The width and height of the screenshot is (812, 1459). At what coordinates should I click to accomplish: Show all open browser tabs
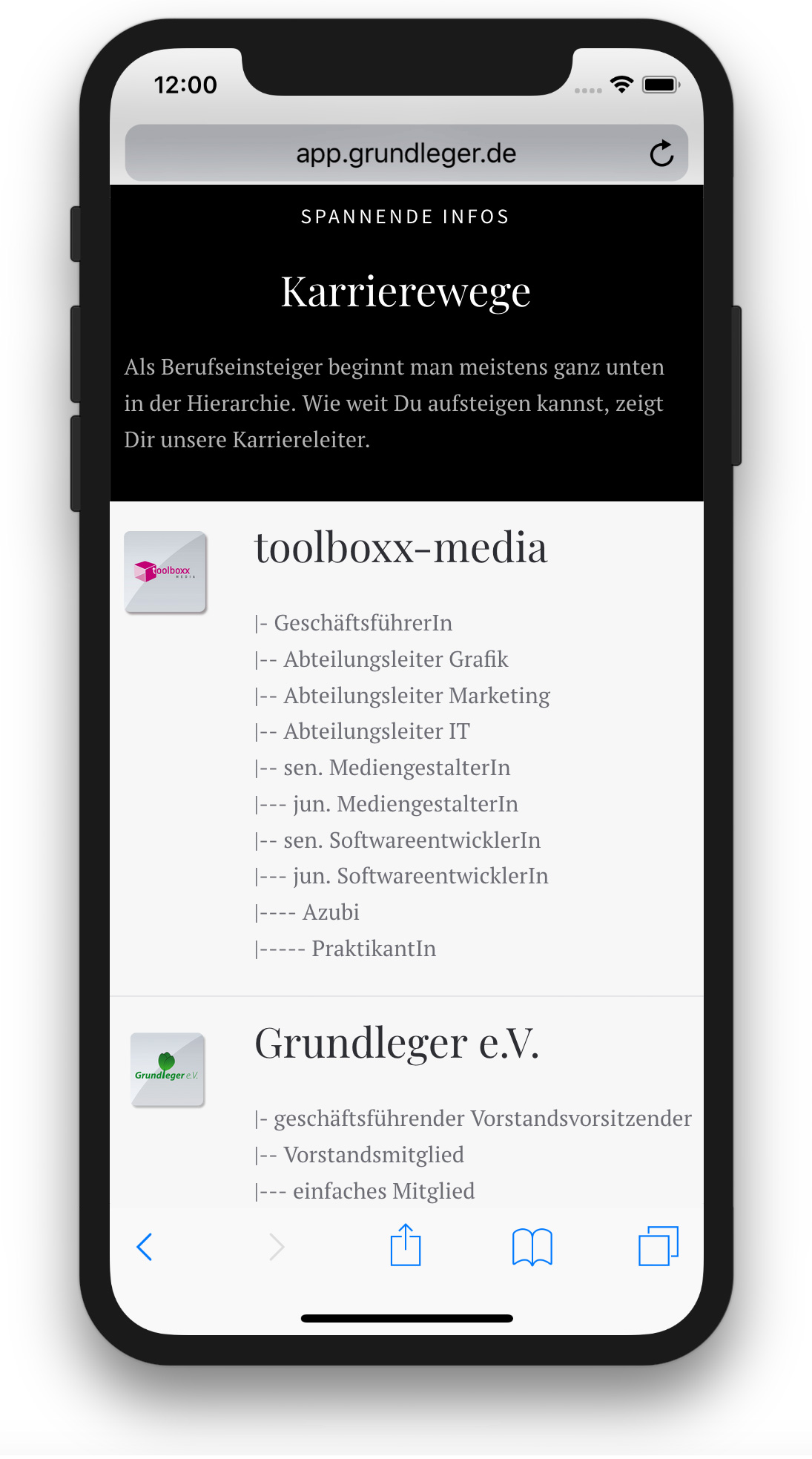click(658, 1246)
